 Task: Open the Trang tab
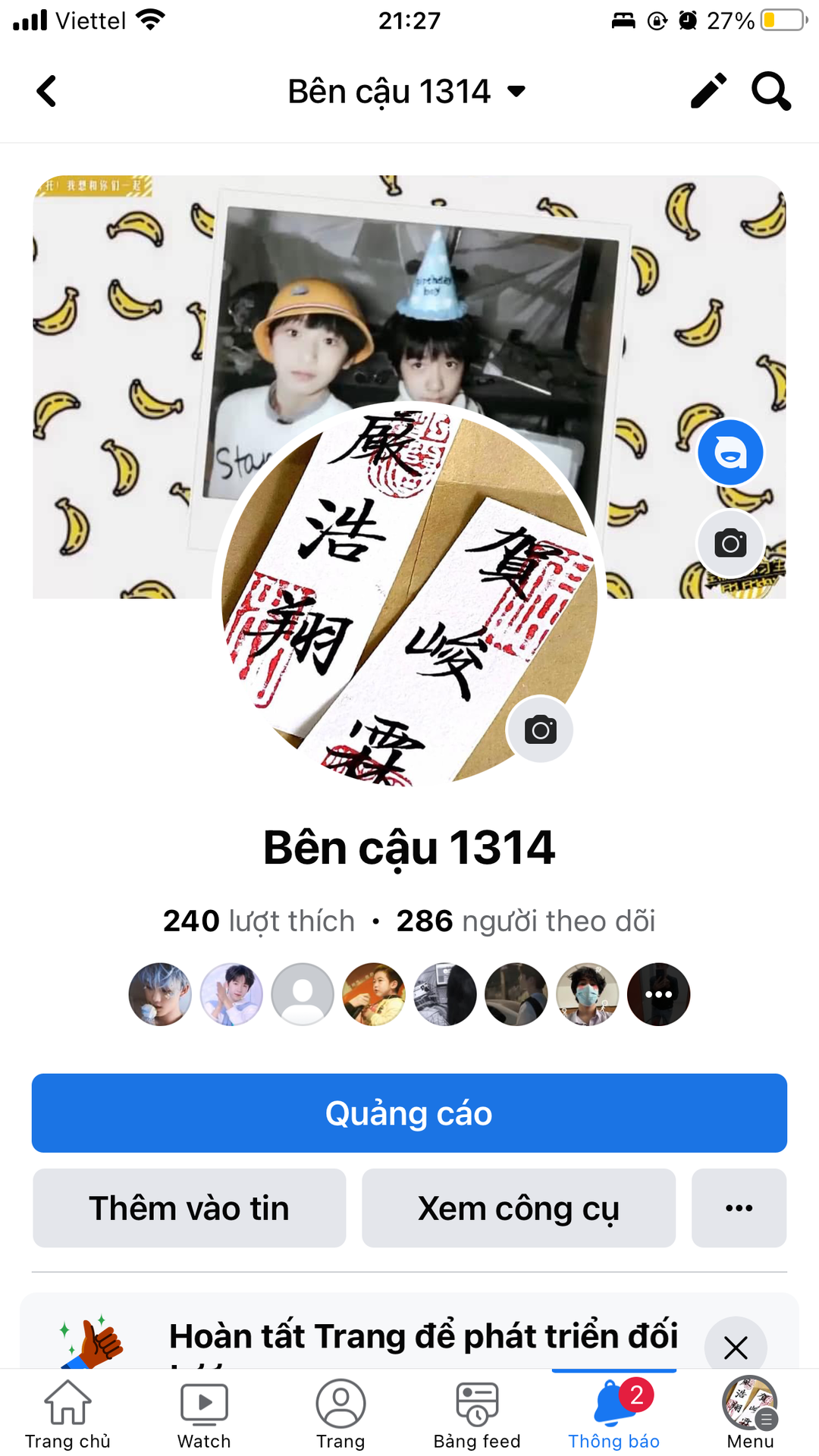(x=340, y=1414)
